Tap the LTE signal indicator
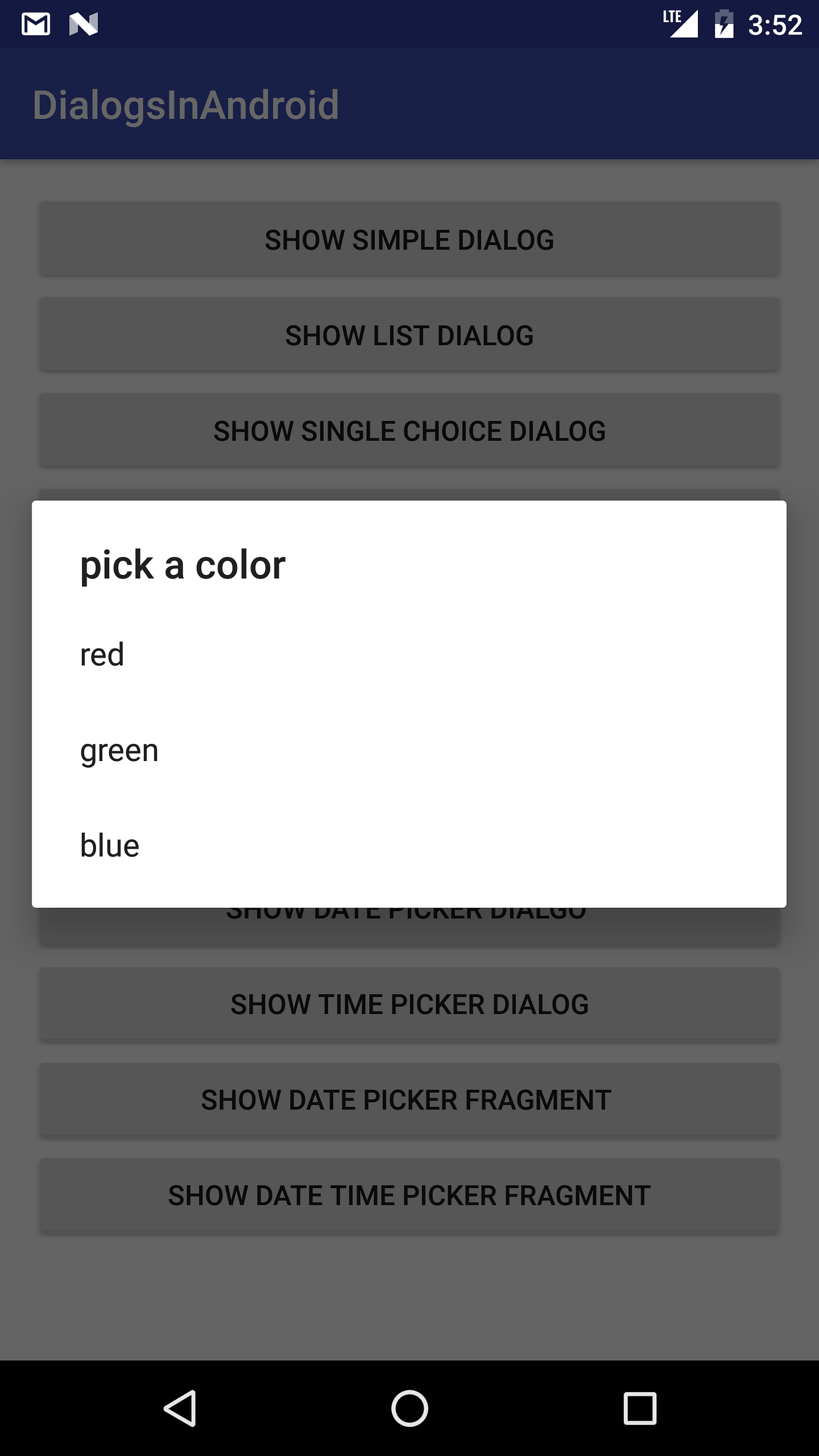 coord(682,23)
